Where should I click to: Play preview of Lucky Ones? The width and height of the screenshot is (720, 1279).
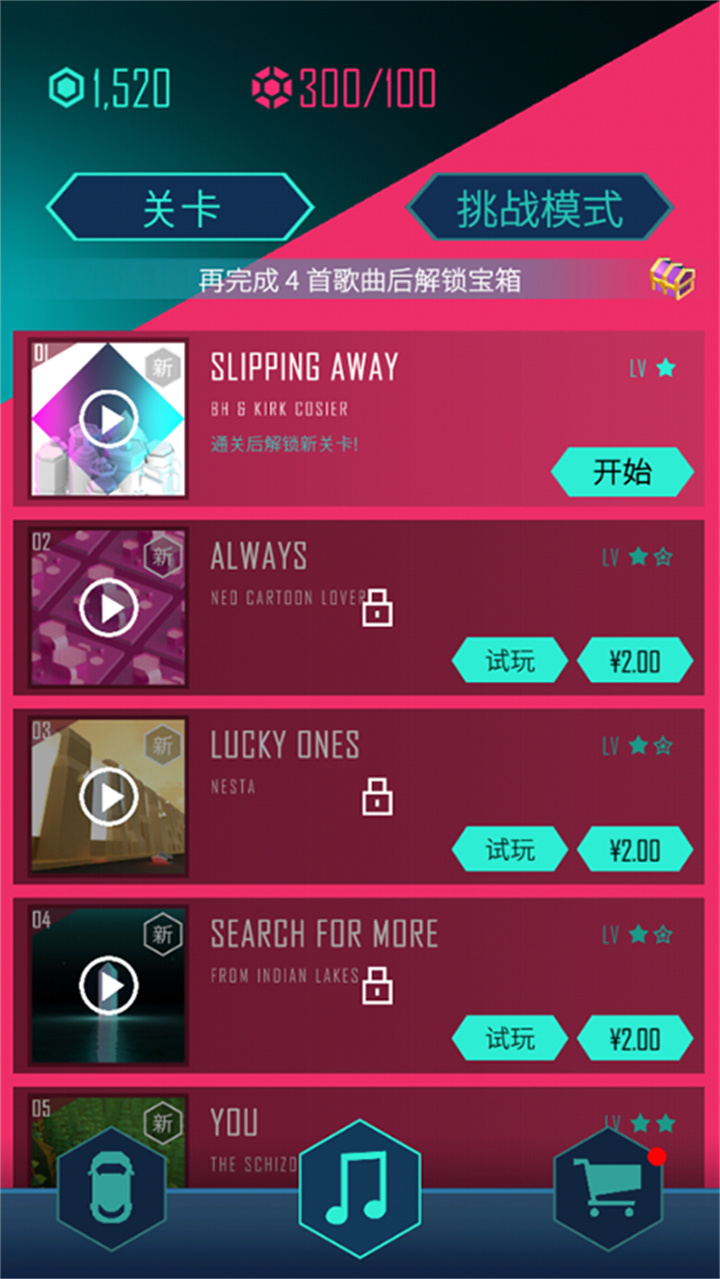108,796
